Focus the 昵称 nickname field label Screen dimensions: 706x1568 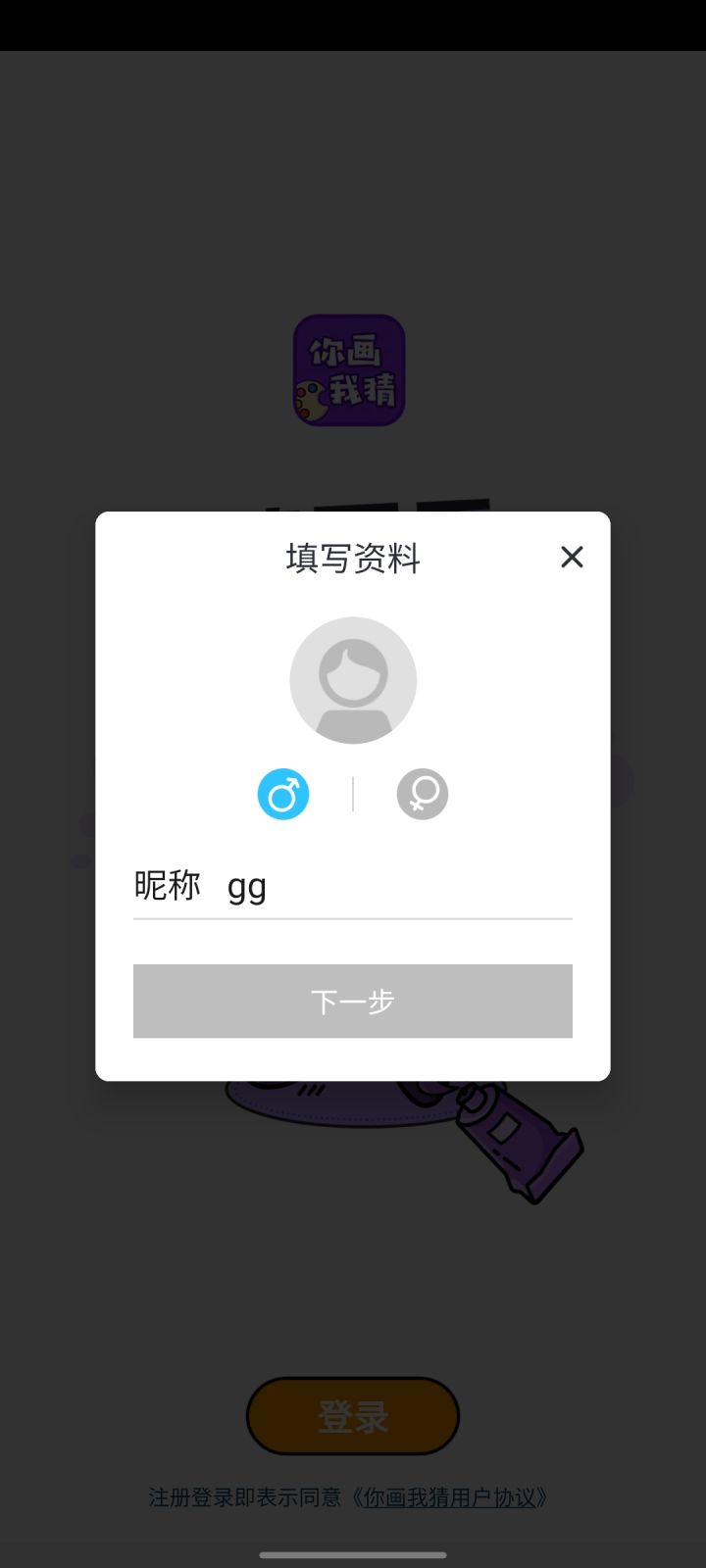click(168, 885)
